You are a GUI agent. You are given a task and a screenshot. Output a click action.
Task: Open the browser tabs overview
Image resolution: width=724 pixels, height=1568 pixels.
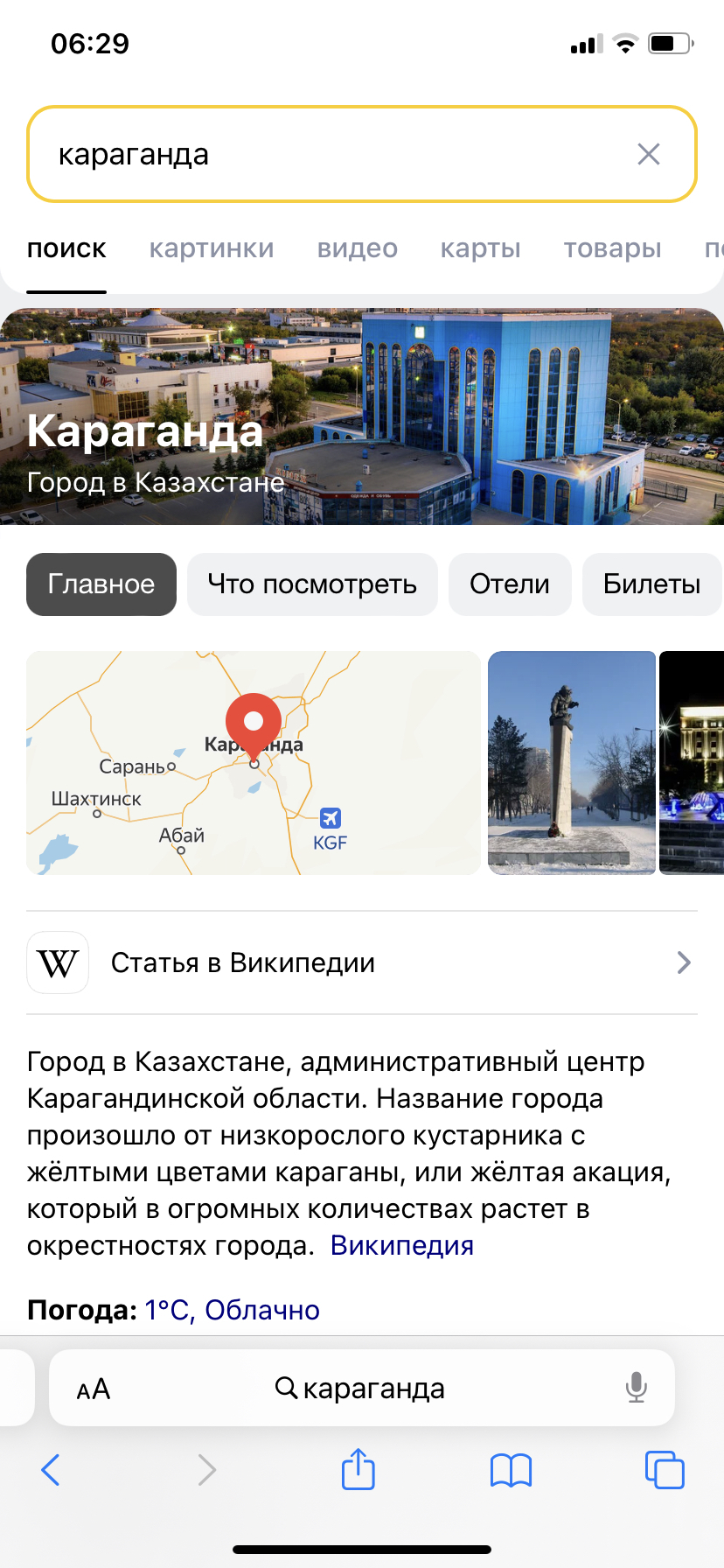point(664,1470)
